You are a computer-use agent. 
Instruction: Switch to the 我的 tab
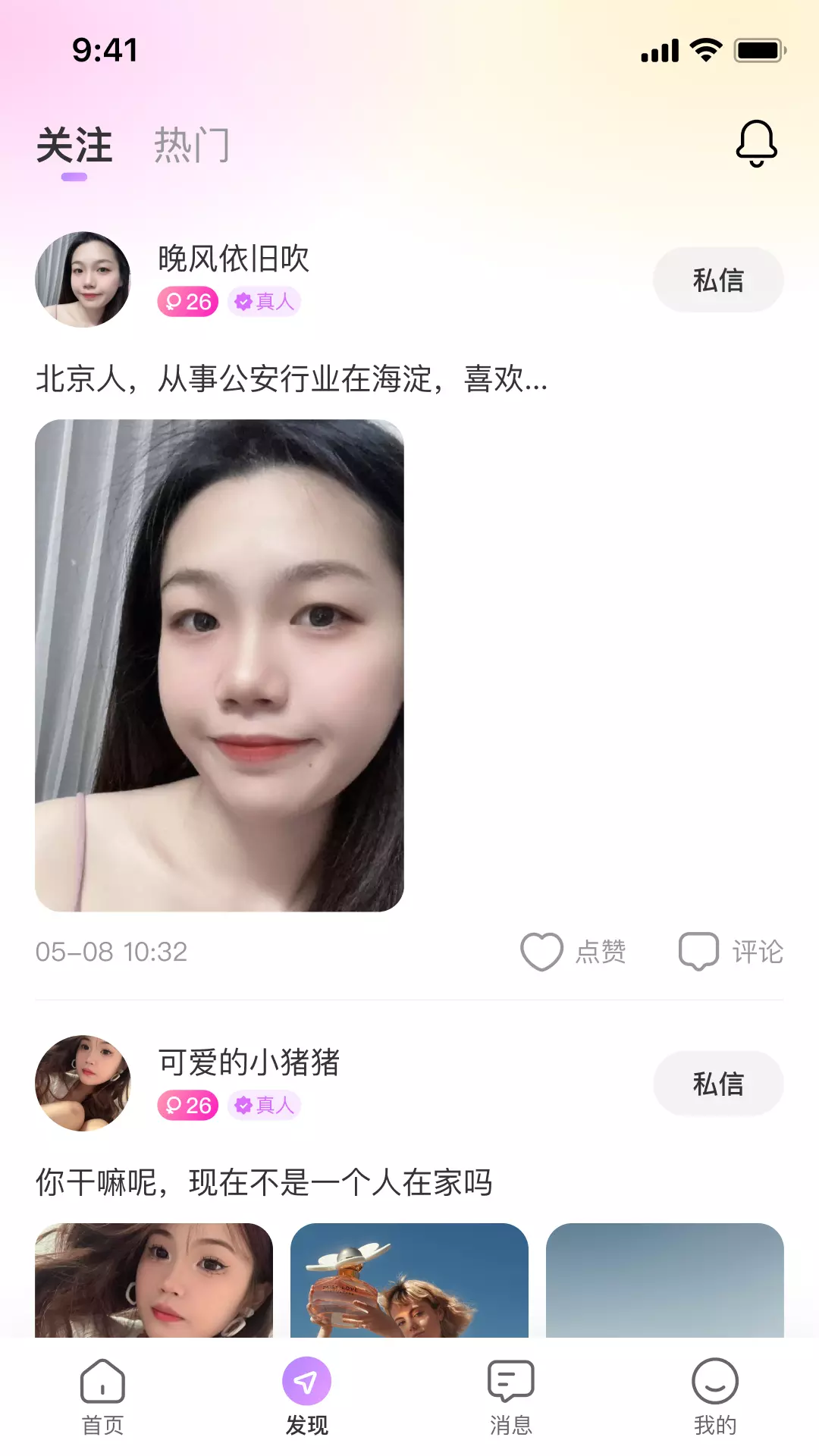pyautogui.click(x=715, y=1397)
